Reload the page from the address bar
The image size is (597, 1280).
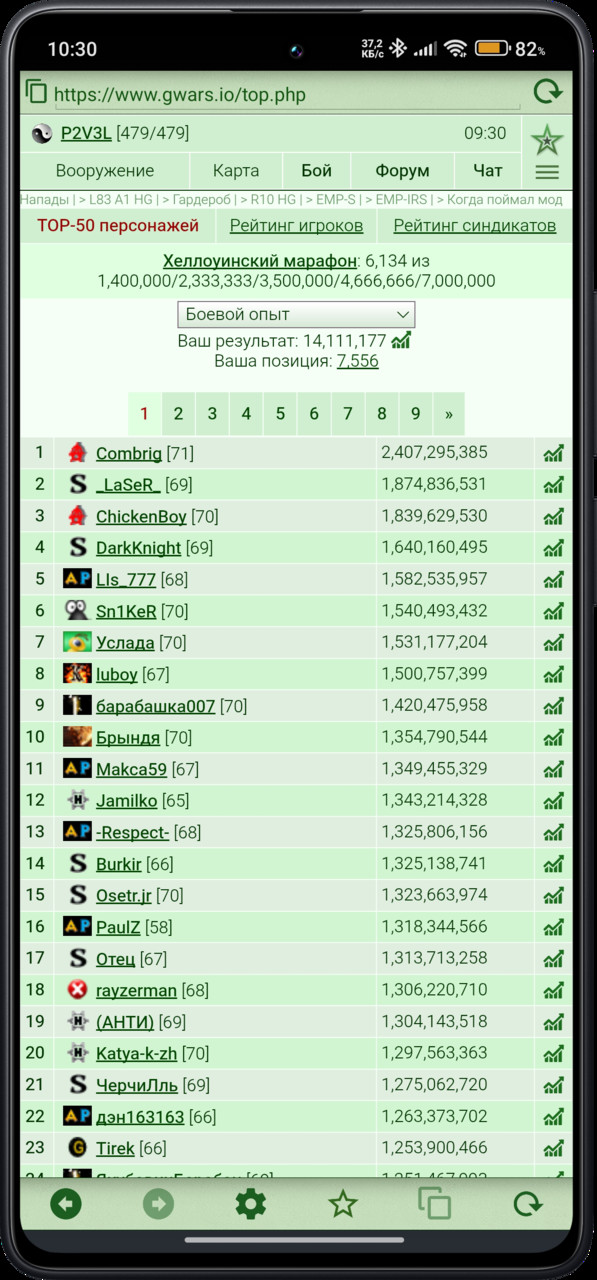click(x=547, y=93)
